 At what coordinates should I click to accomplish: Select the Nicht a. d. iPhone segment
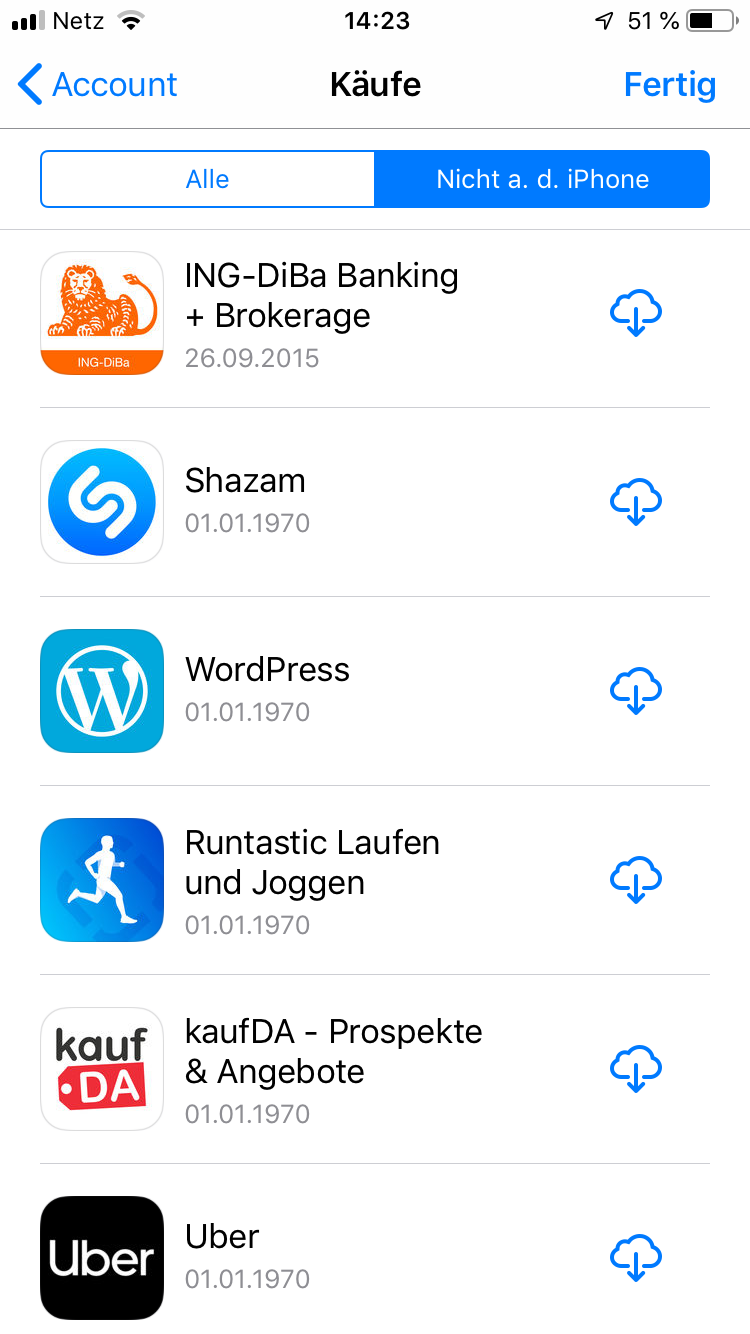click(542, 179)
